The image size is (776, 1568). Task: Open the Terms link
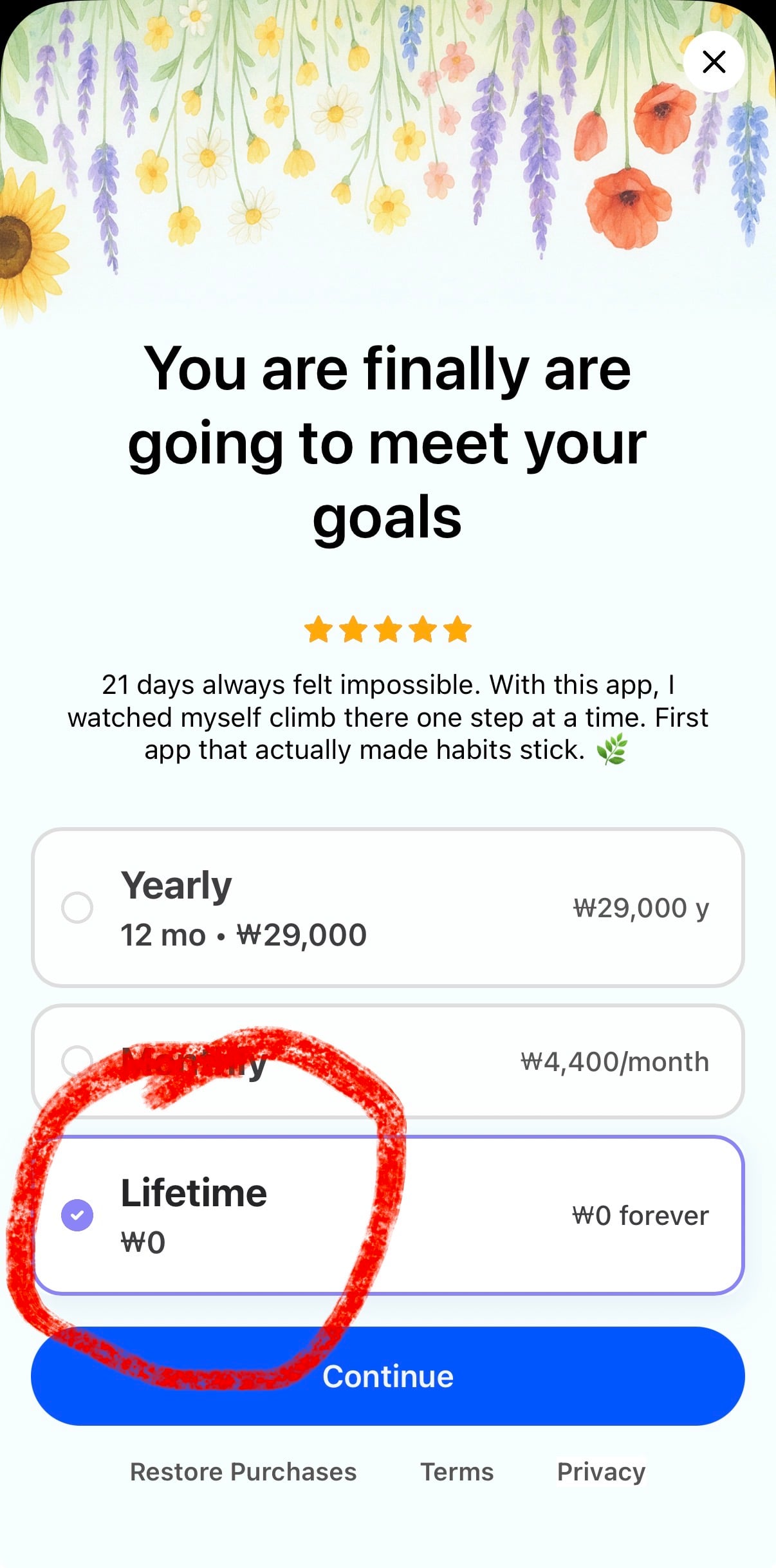(x=457, y=1472)
